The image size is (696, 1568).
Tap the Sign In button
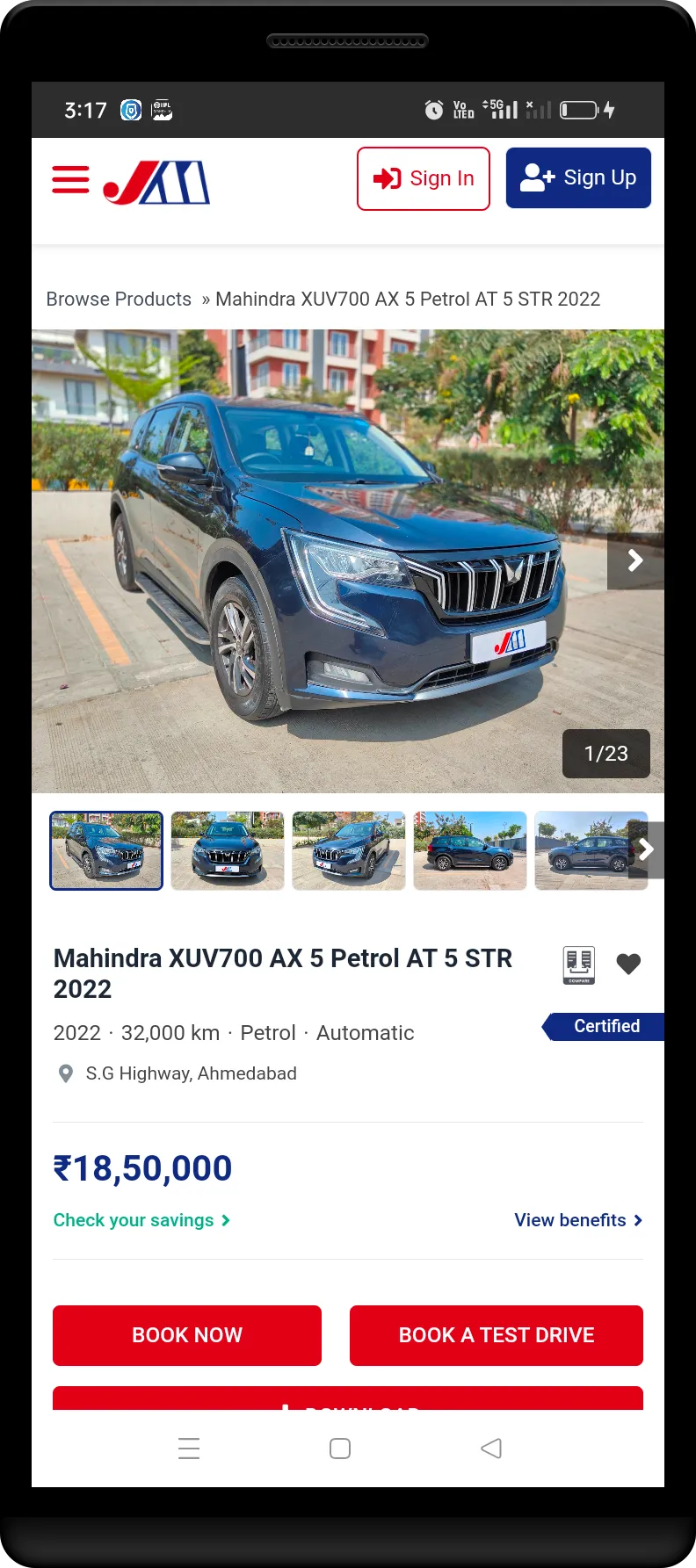pyautogui.click(x=424, y=178)
